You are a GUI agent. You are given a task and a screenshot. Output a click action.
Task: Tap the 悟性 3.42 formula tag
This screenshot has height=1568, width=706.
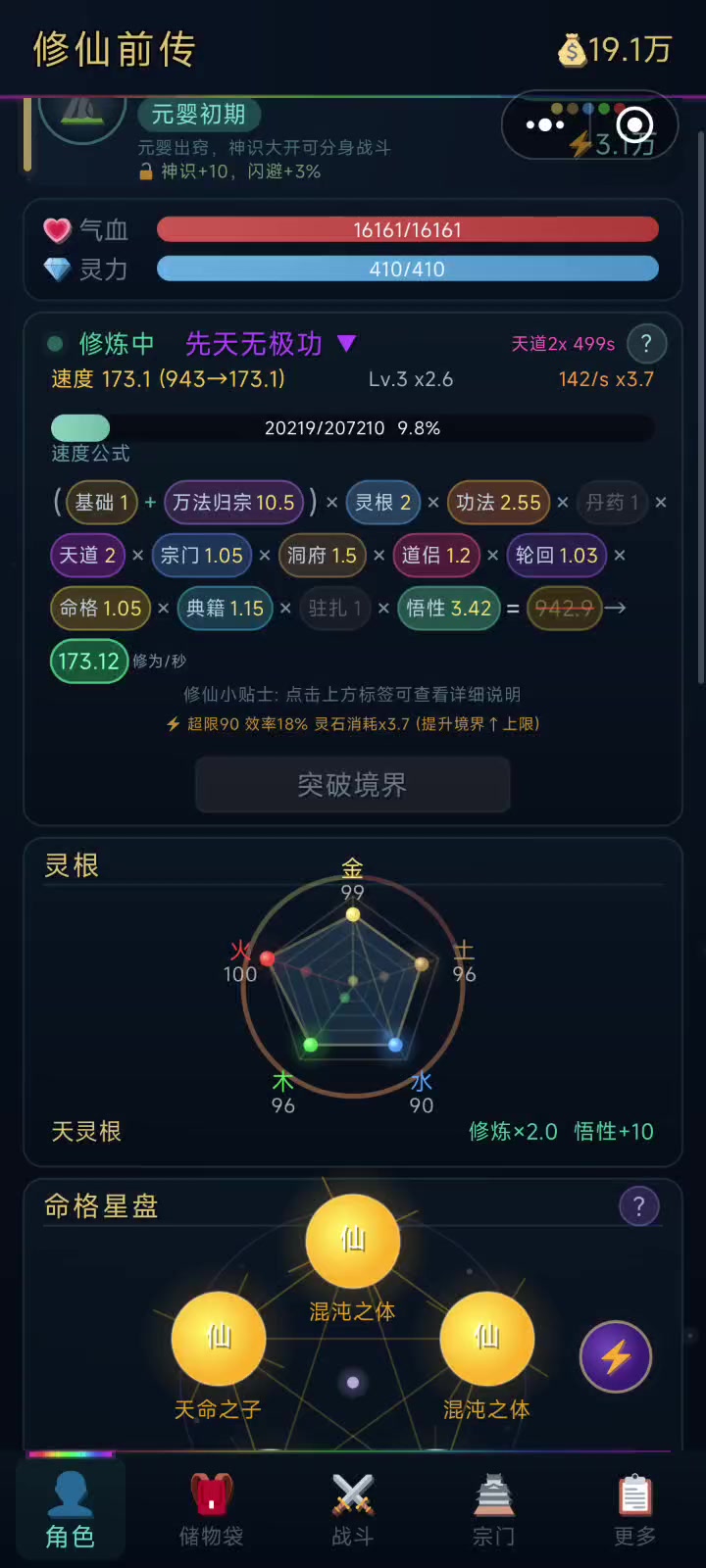pos(448,609)
